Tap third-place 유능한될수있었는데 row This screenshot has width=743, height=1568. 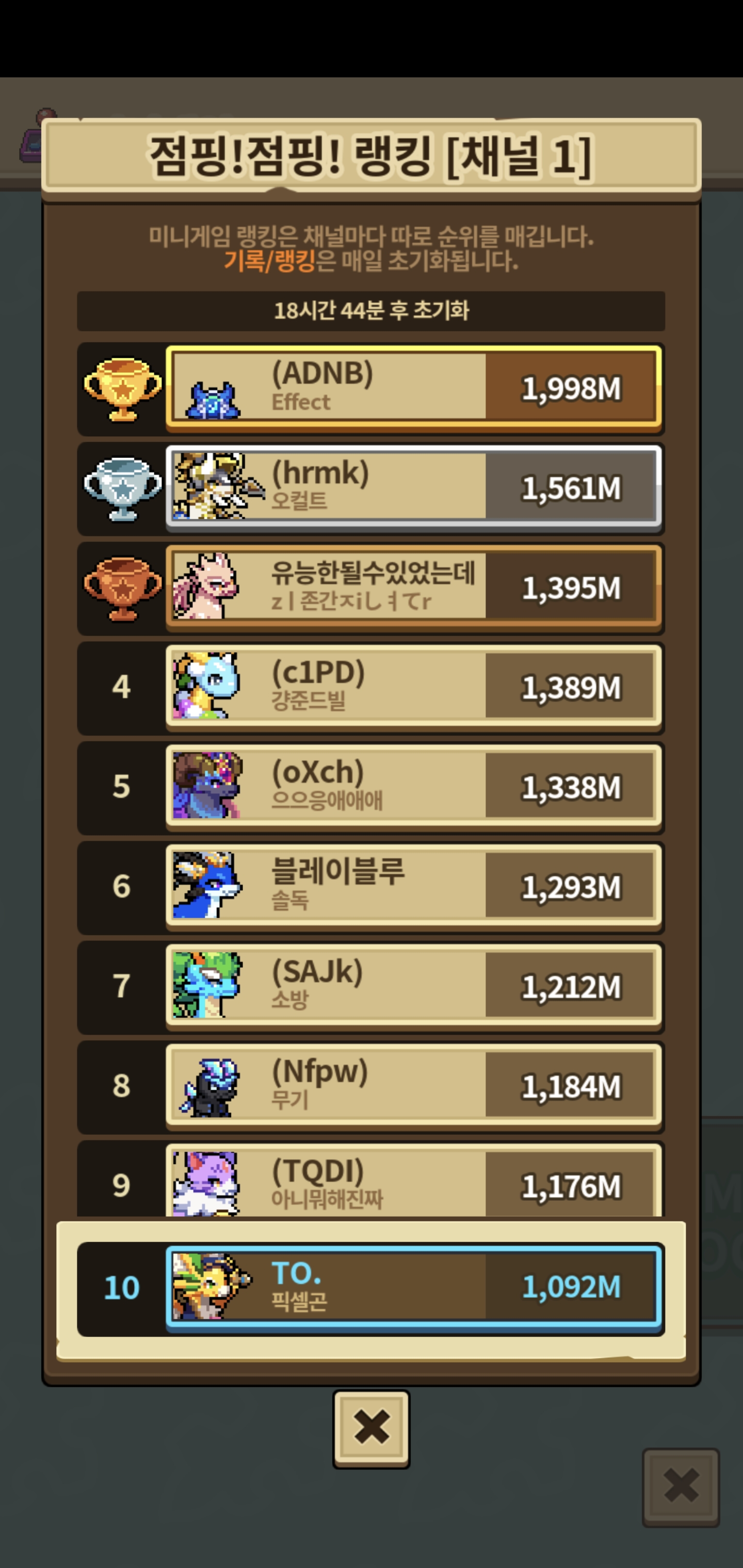(413, 587)
